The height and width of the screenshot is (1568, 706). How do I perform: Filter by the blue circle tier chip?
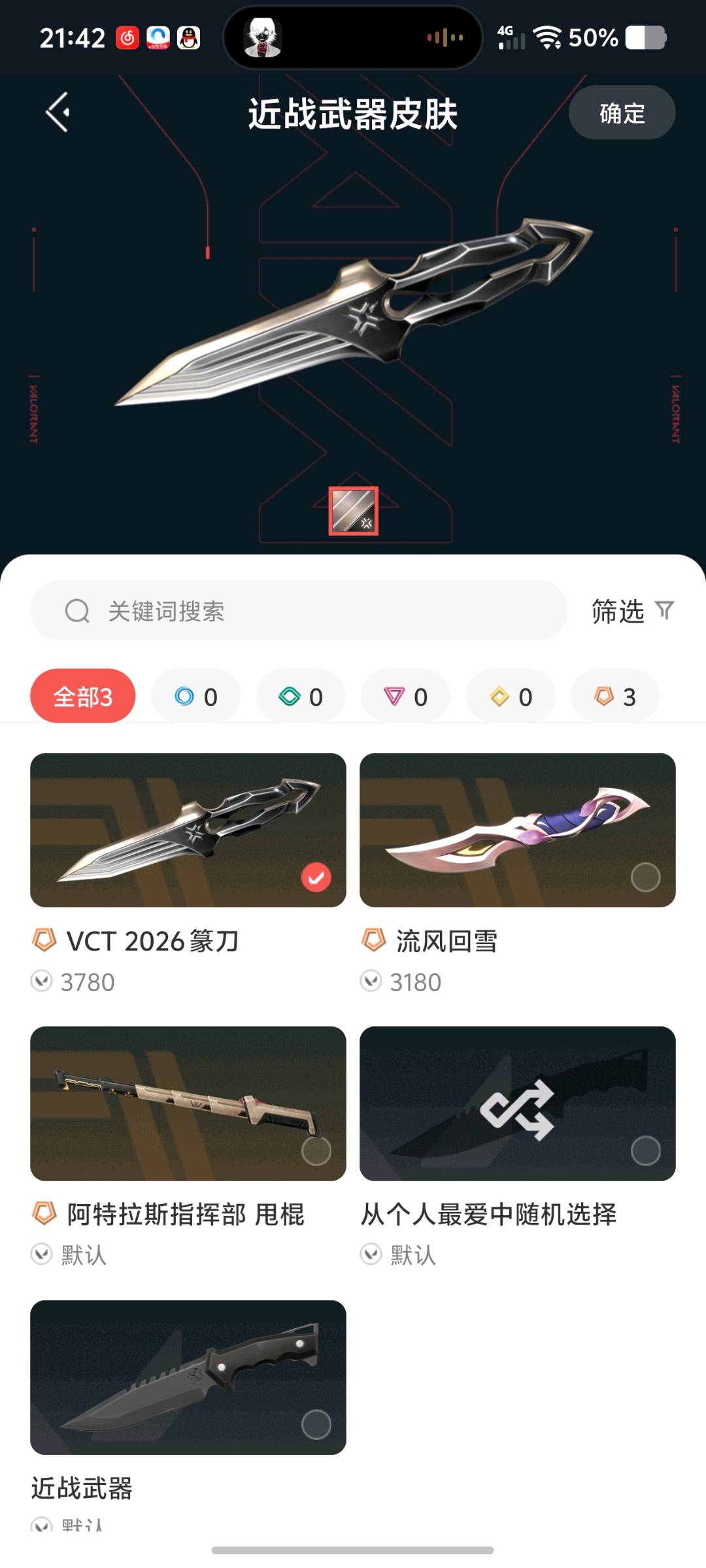pyautogui.click(x=195, y=696)
